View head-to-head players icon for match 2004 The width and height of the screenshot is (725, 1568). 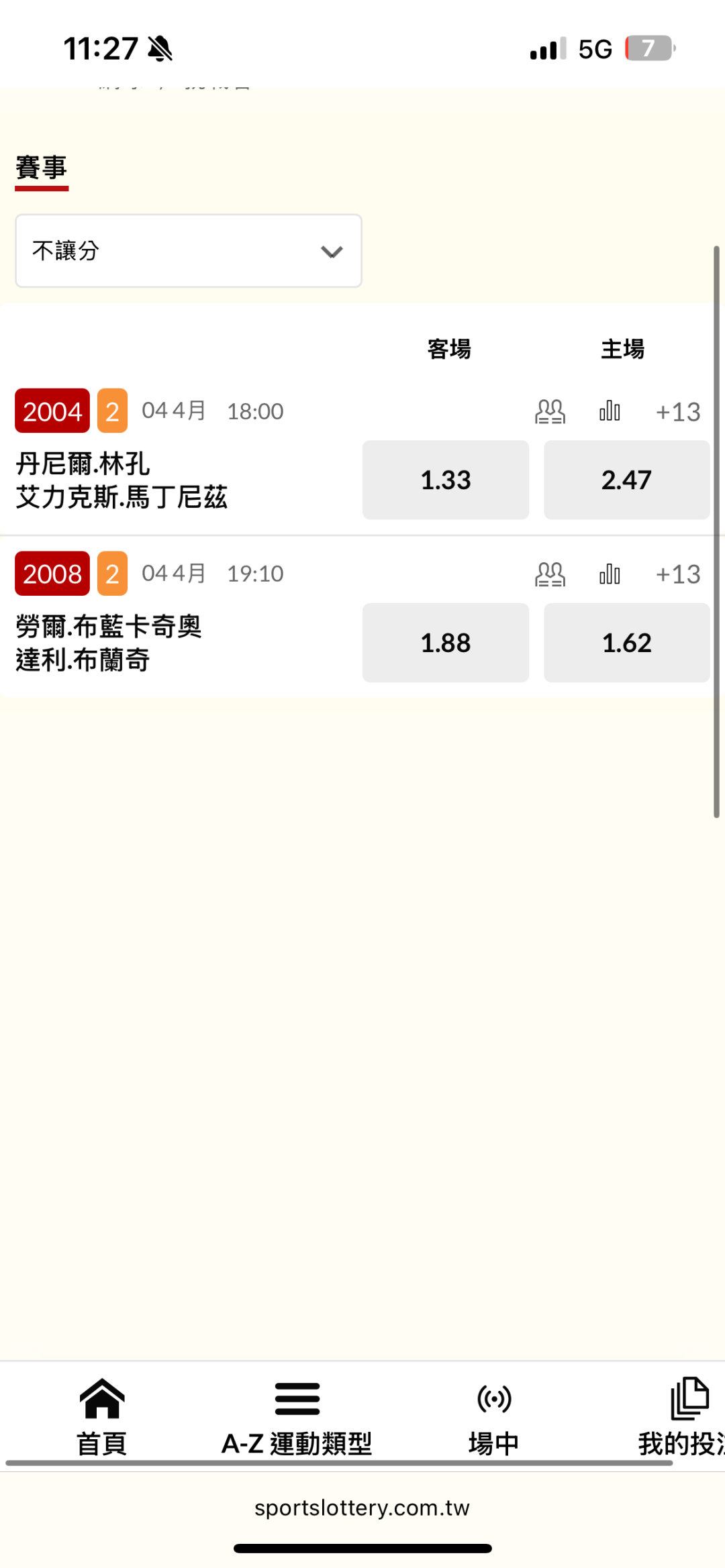click(x=550, y=411)
